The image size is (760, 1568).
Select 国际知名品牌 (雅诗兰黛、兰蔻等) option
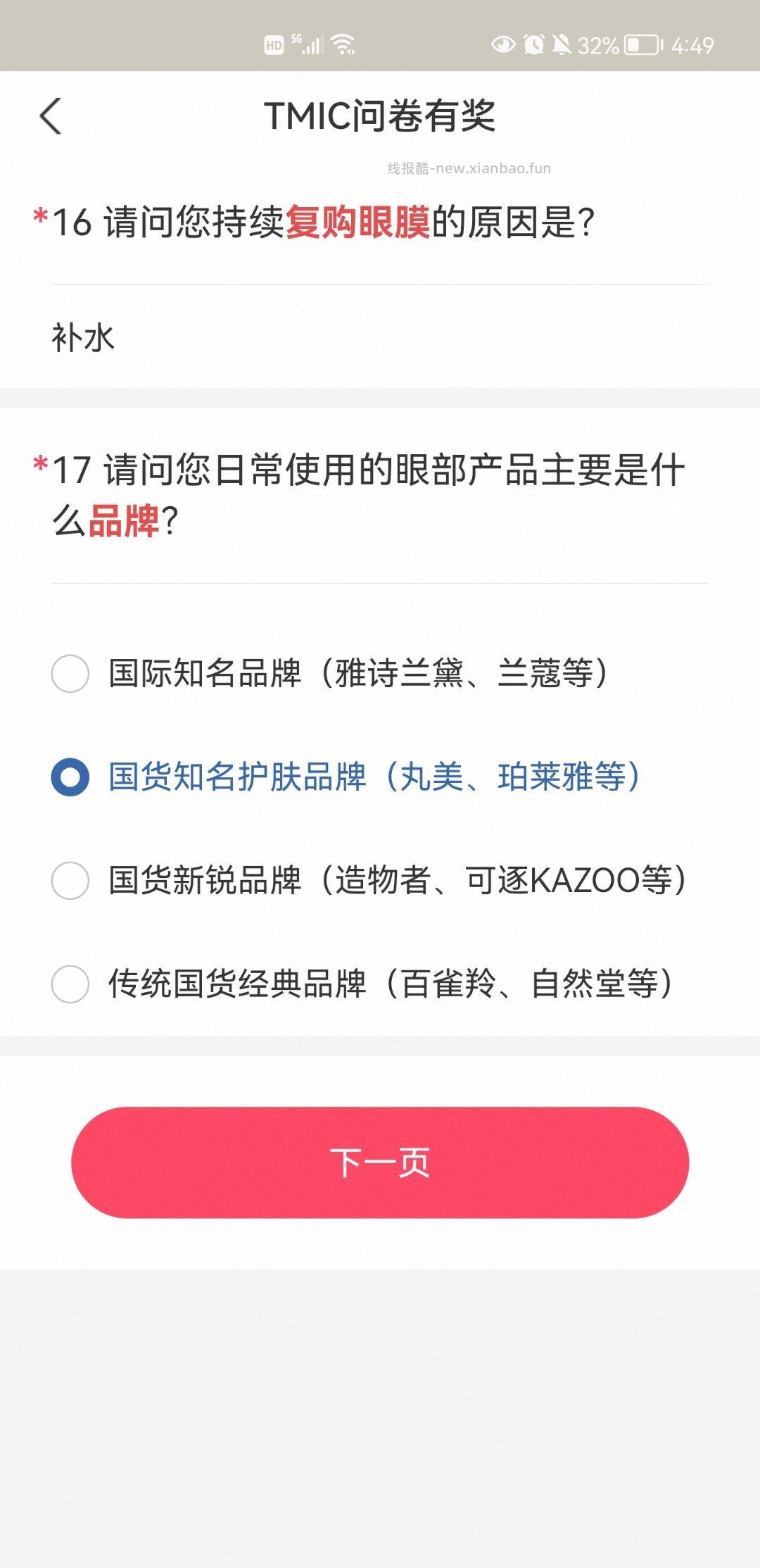70,673
